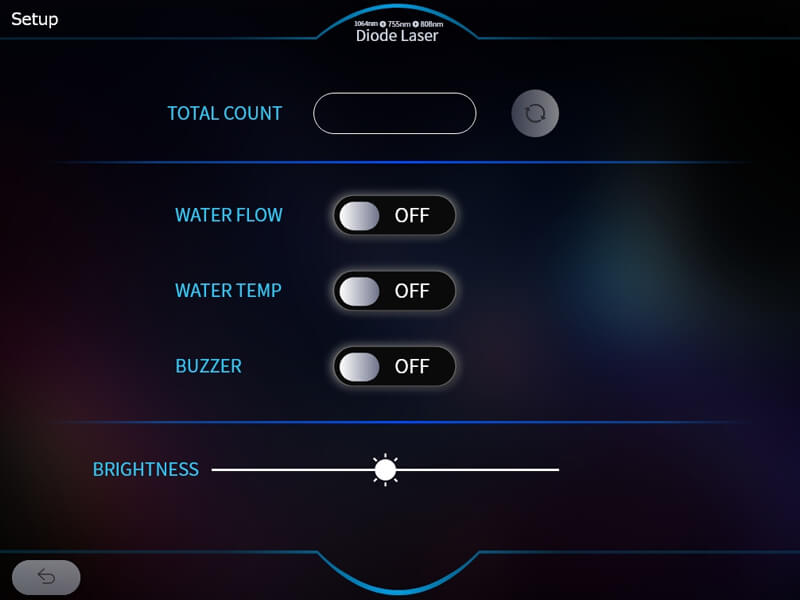Image resolution: width=800 pixels, height=600 pixels.
Task: Switch on the Buzzer
Action: pos(394,366)
